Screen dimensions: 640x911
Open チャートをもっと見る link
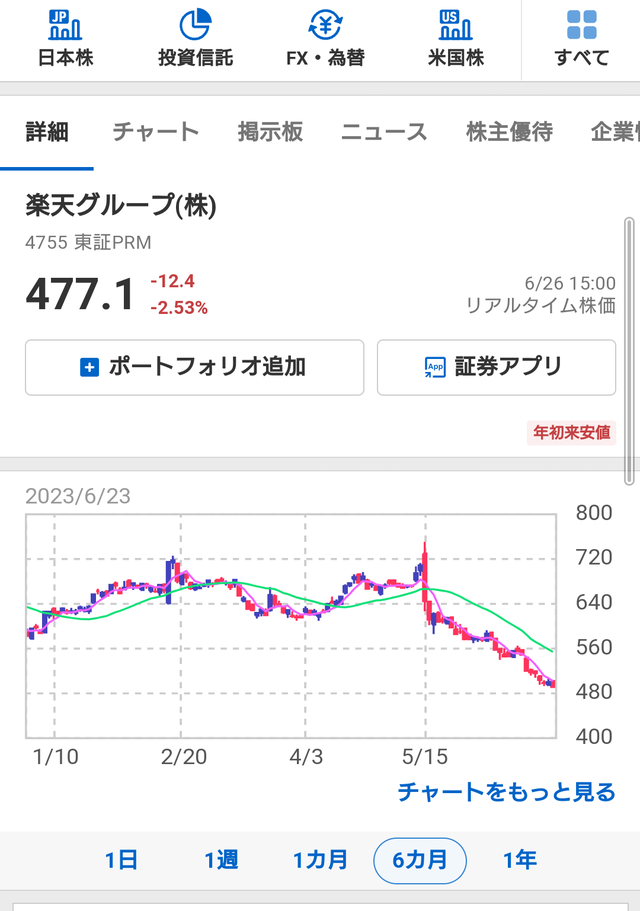[x=506, y=792]
